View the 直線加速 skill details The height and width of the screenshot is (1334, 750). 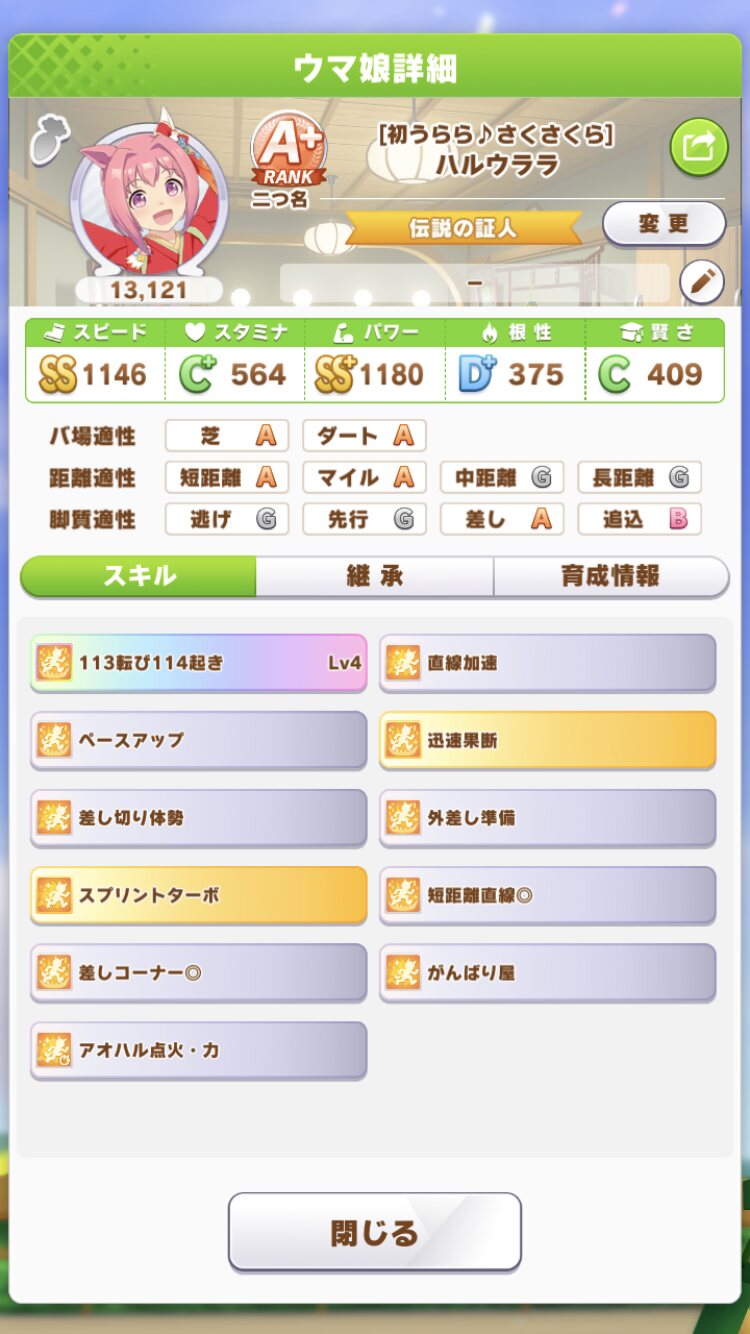[x=547, y=662]
